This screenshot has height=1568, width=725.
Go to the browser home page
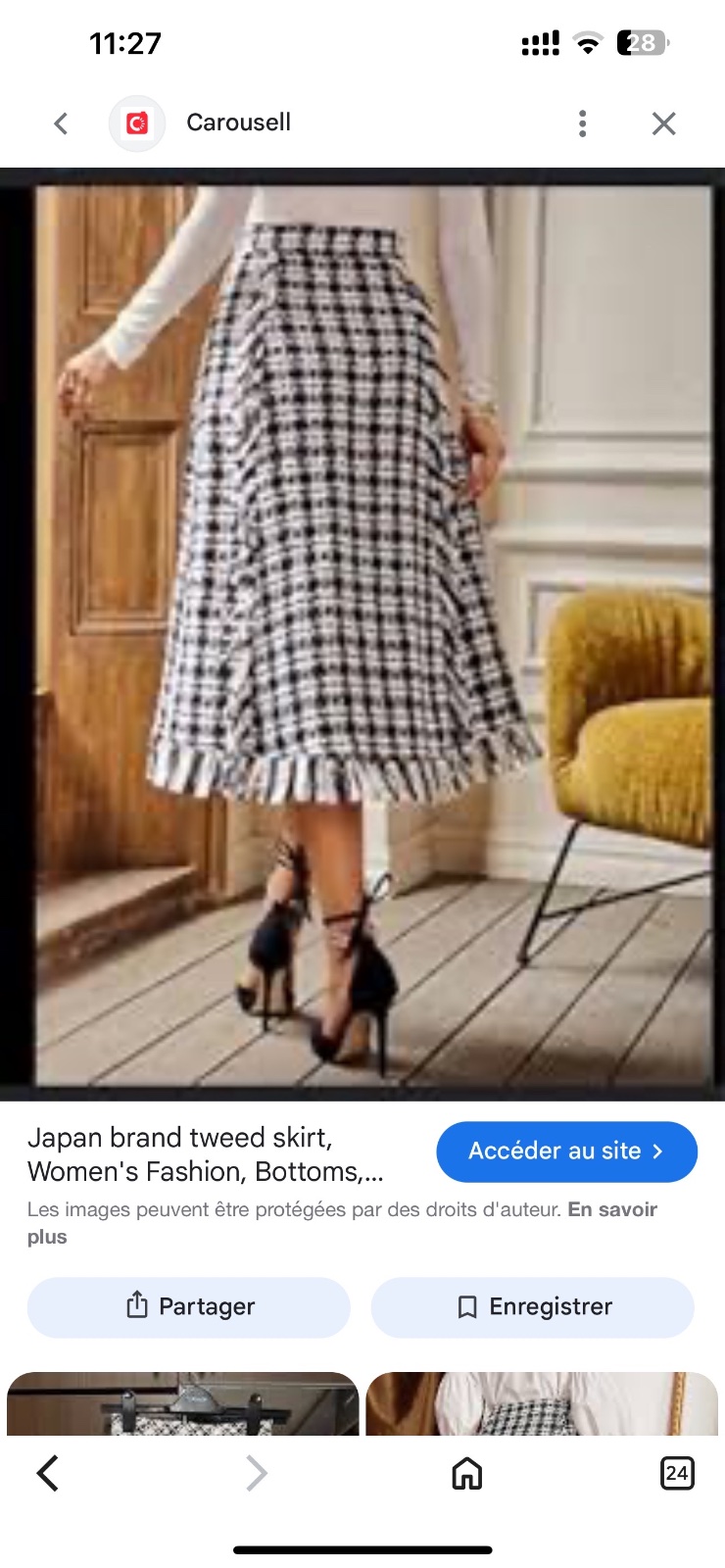point(467,1473)
